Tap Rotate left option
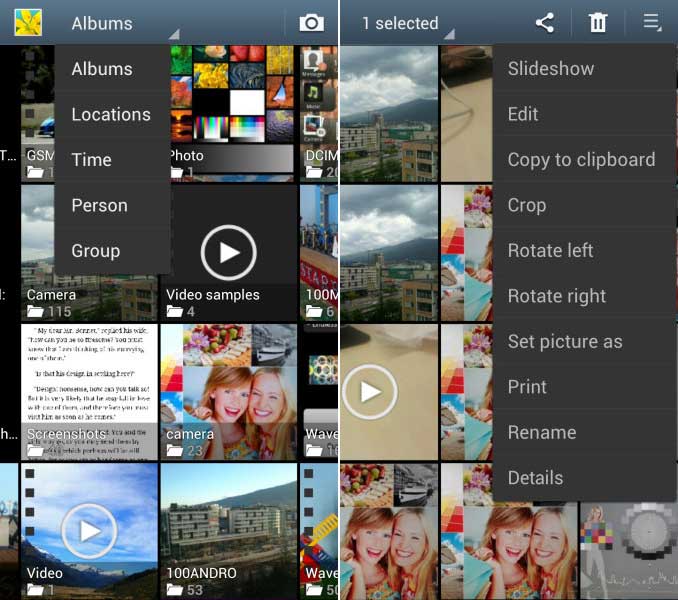 [x=550, y=251]
